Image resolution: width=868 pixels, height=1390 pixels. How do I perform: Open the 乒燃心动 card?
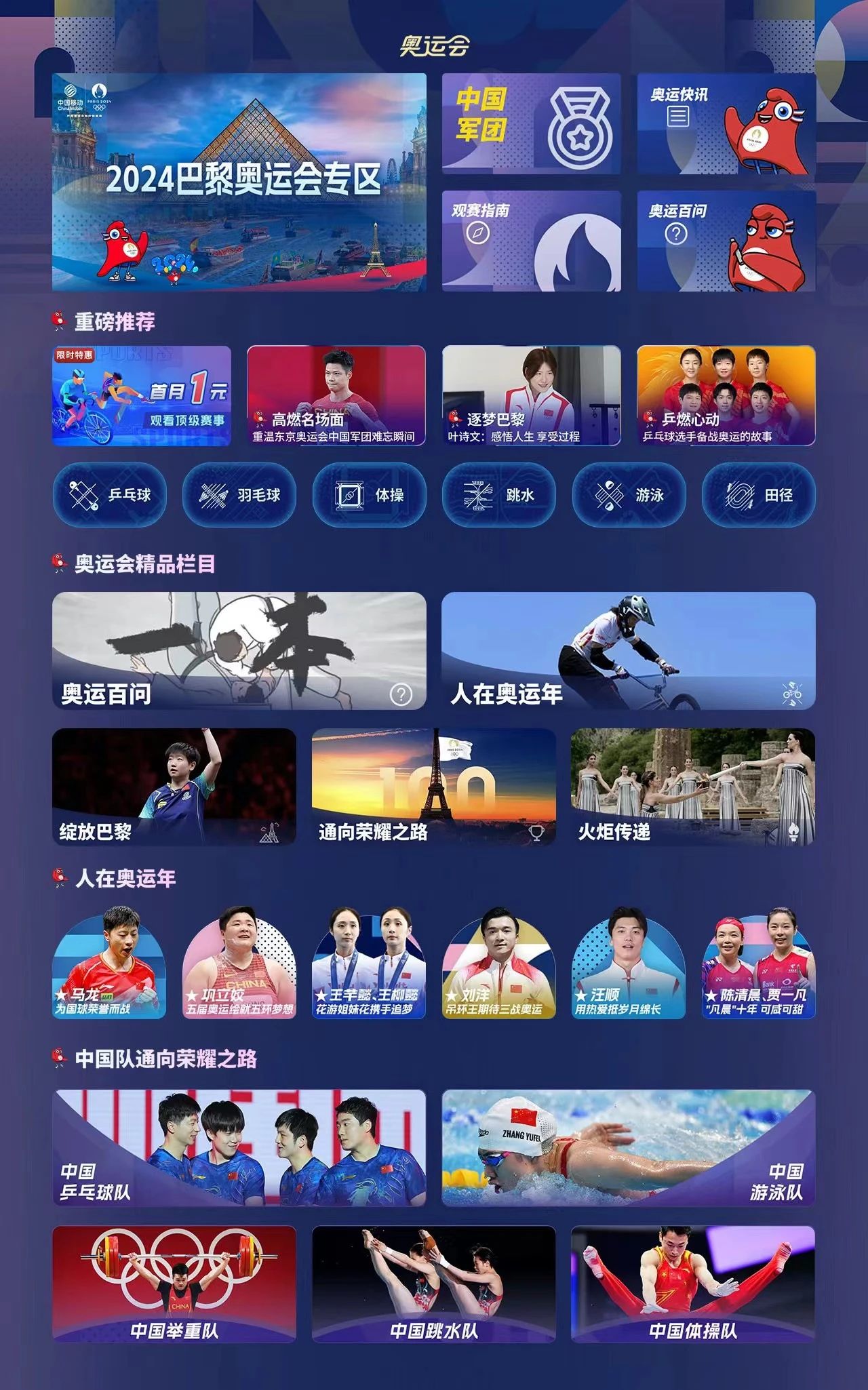(726, 396)
